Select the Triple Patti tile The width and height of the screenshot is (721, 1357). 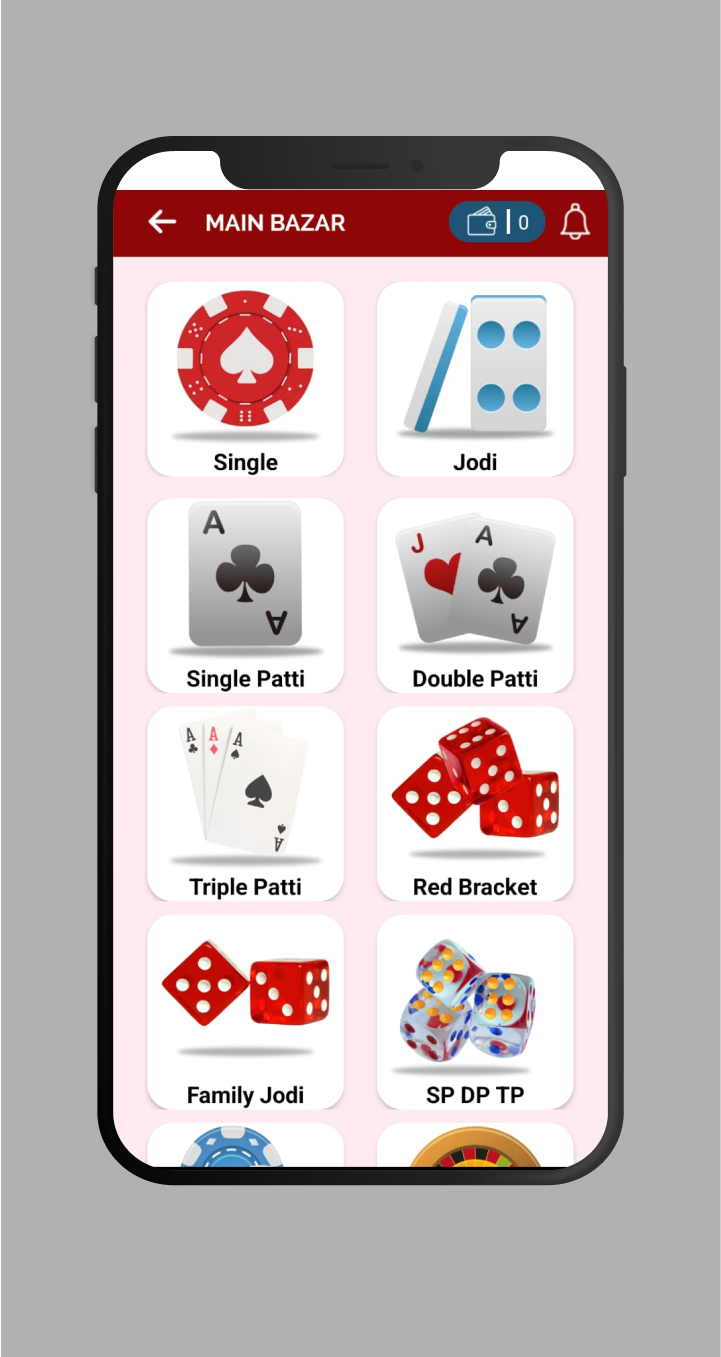coord(245,803)
